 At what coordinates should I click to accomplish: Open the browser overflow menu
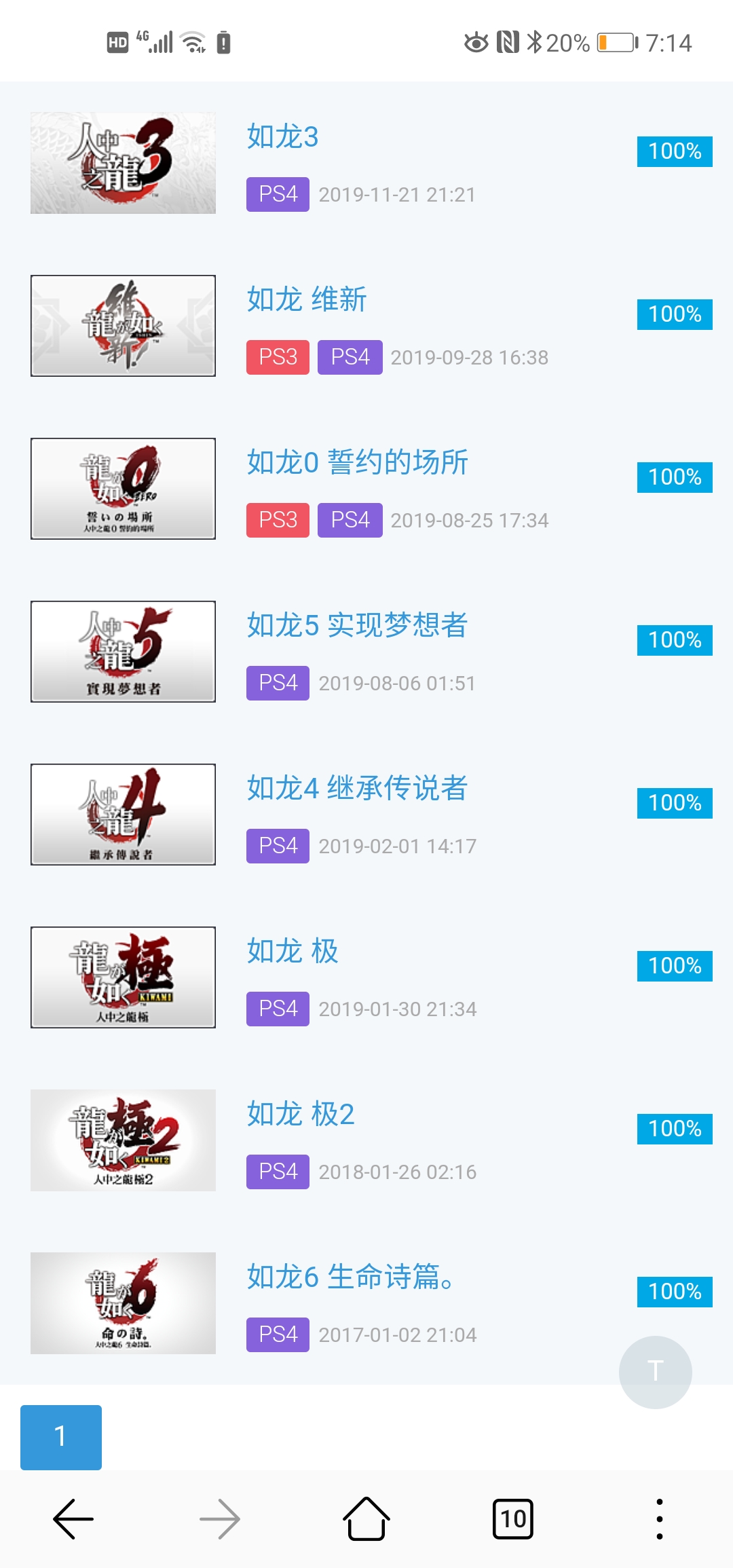[659, 1519]
